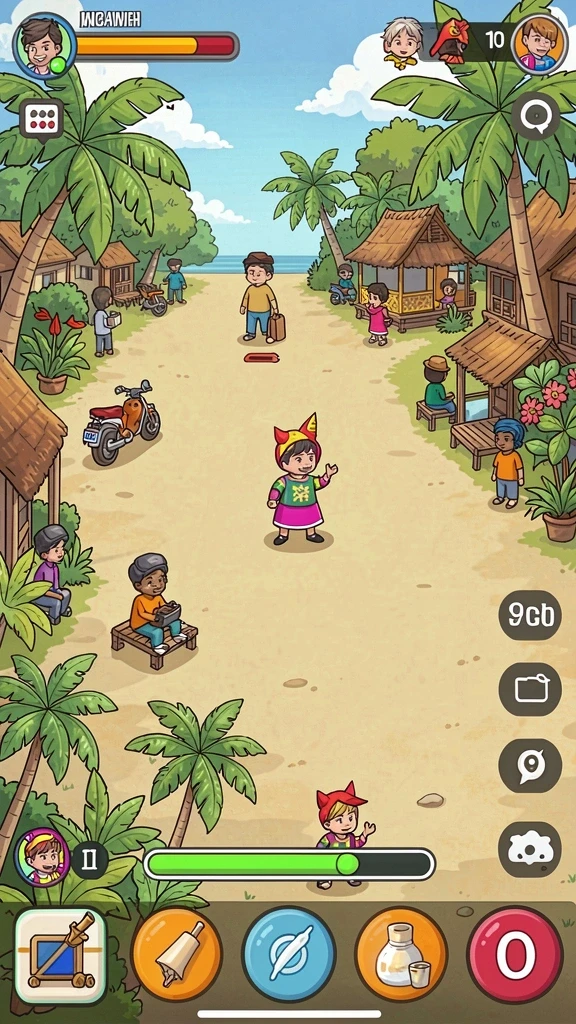Pause the game with the pause button

pyautogui.click(x=89, y=860)
